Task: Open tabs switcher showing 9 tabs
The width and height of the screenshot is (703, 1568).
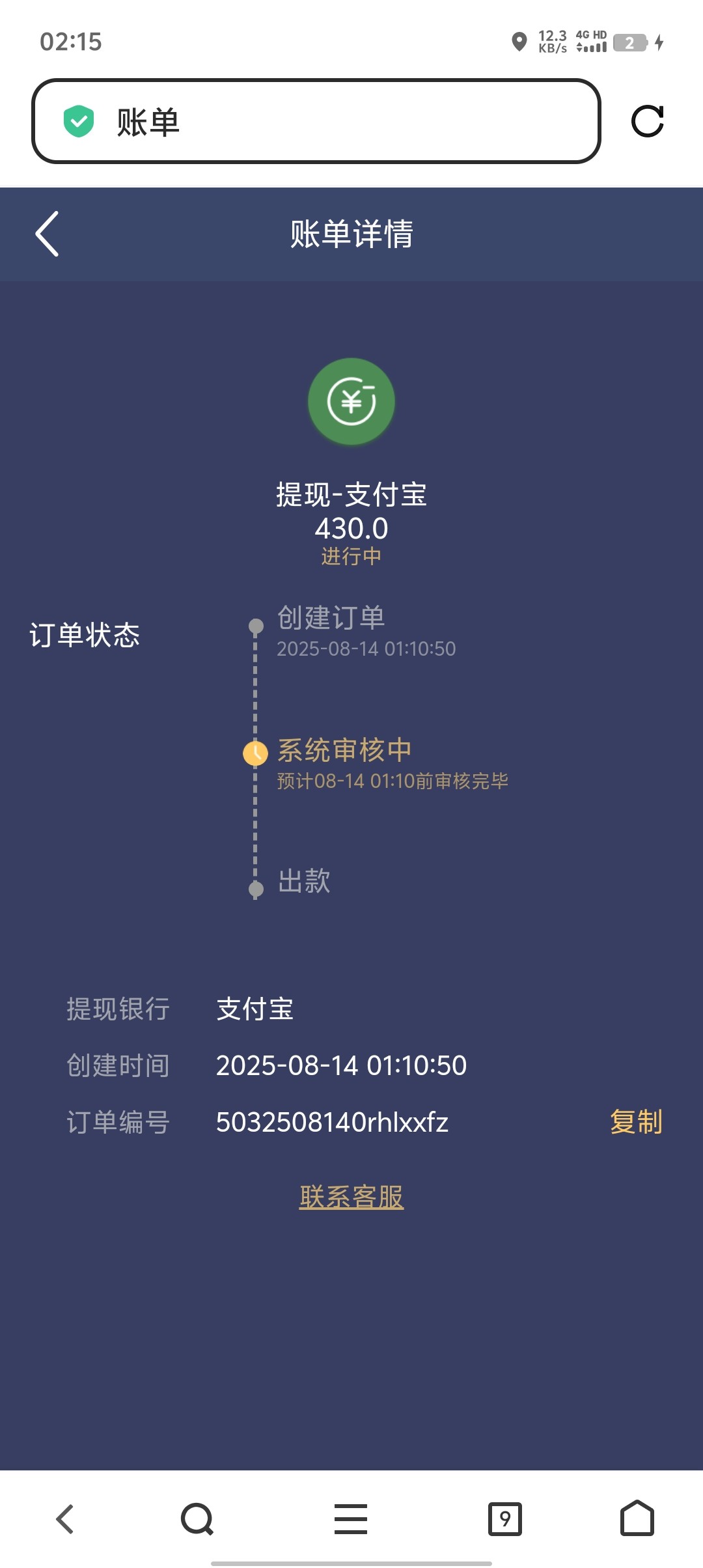Action: (506, 1519)
